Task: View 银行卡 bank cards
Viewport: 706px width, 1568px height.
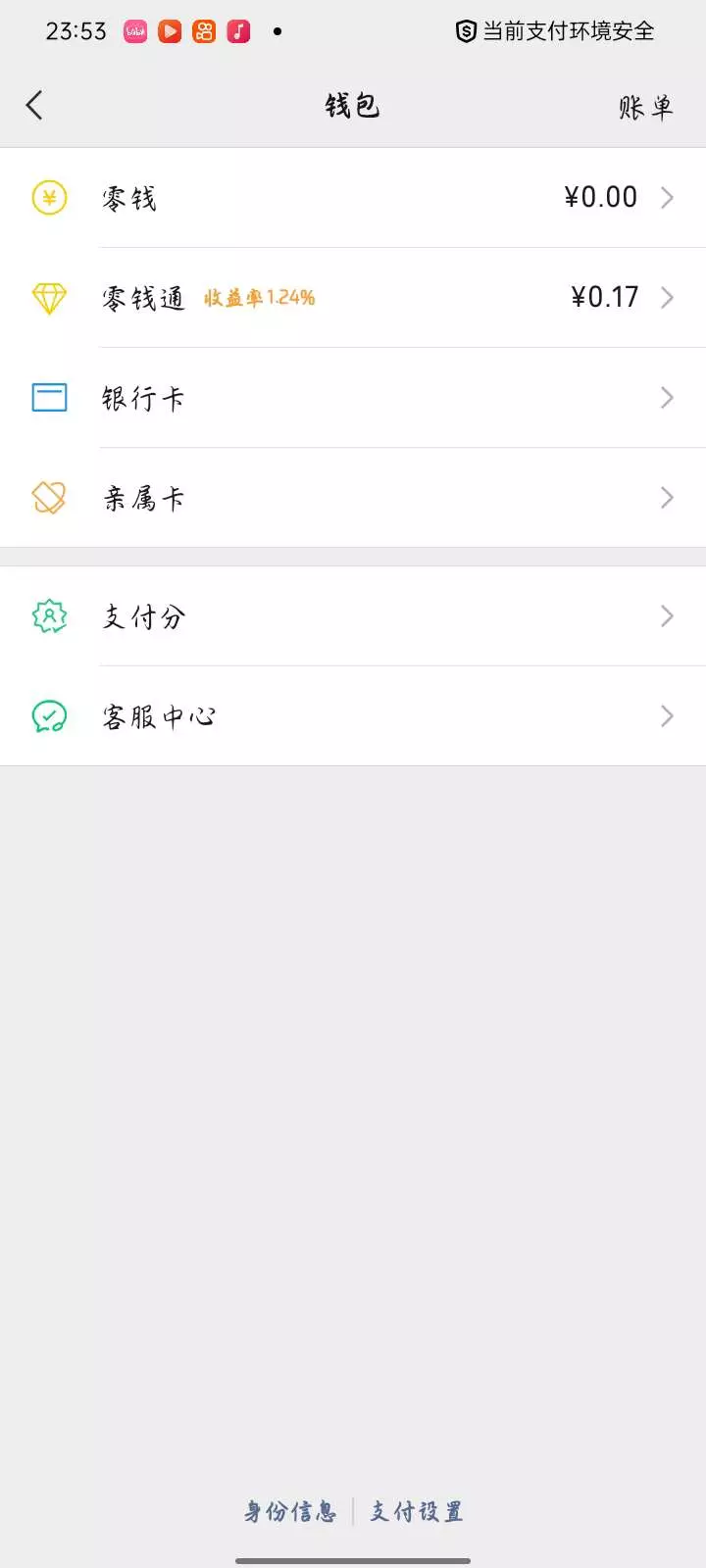Action: pyautogui.click(x=353, y=398)
